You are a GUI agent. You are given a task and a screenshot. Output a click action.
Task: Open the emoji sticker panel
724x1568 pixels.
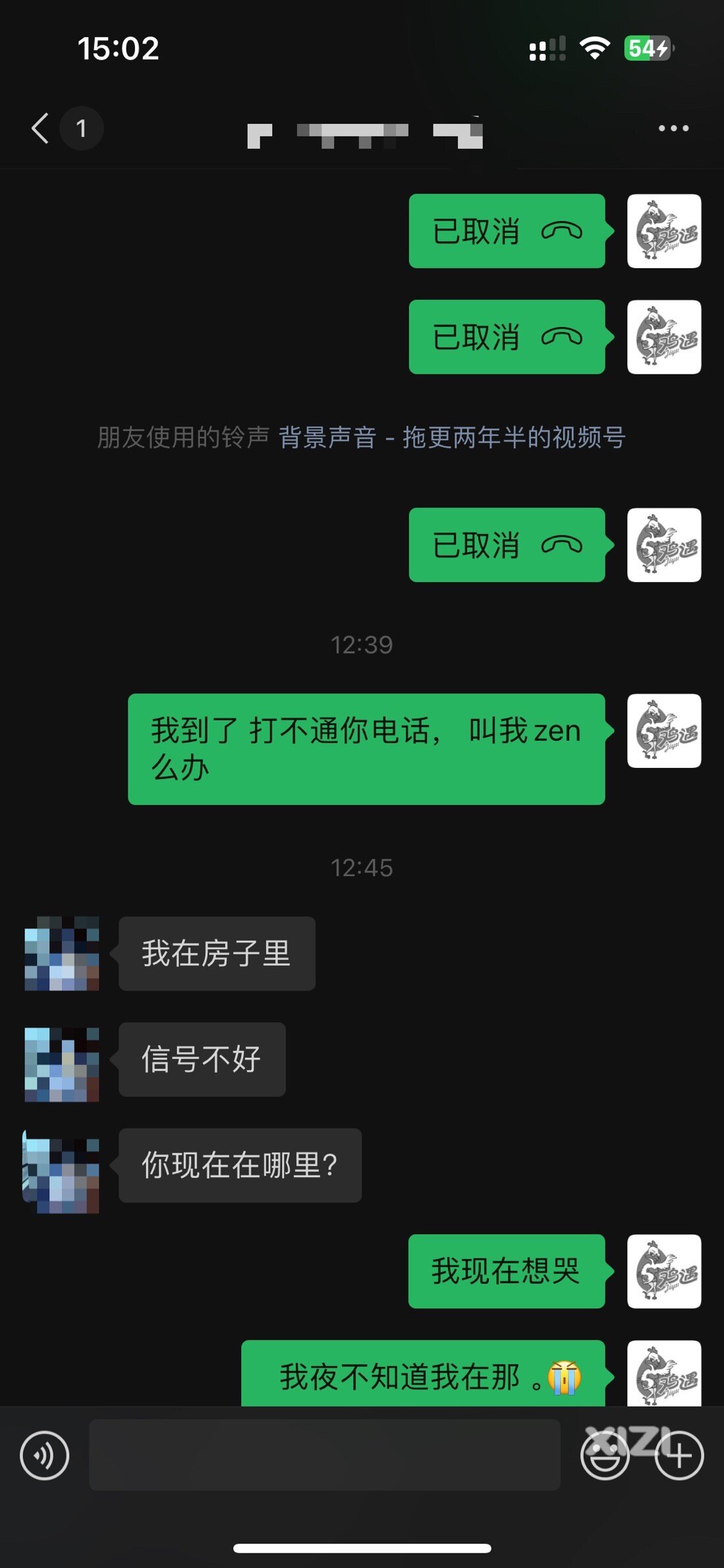604,1455
